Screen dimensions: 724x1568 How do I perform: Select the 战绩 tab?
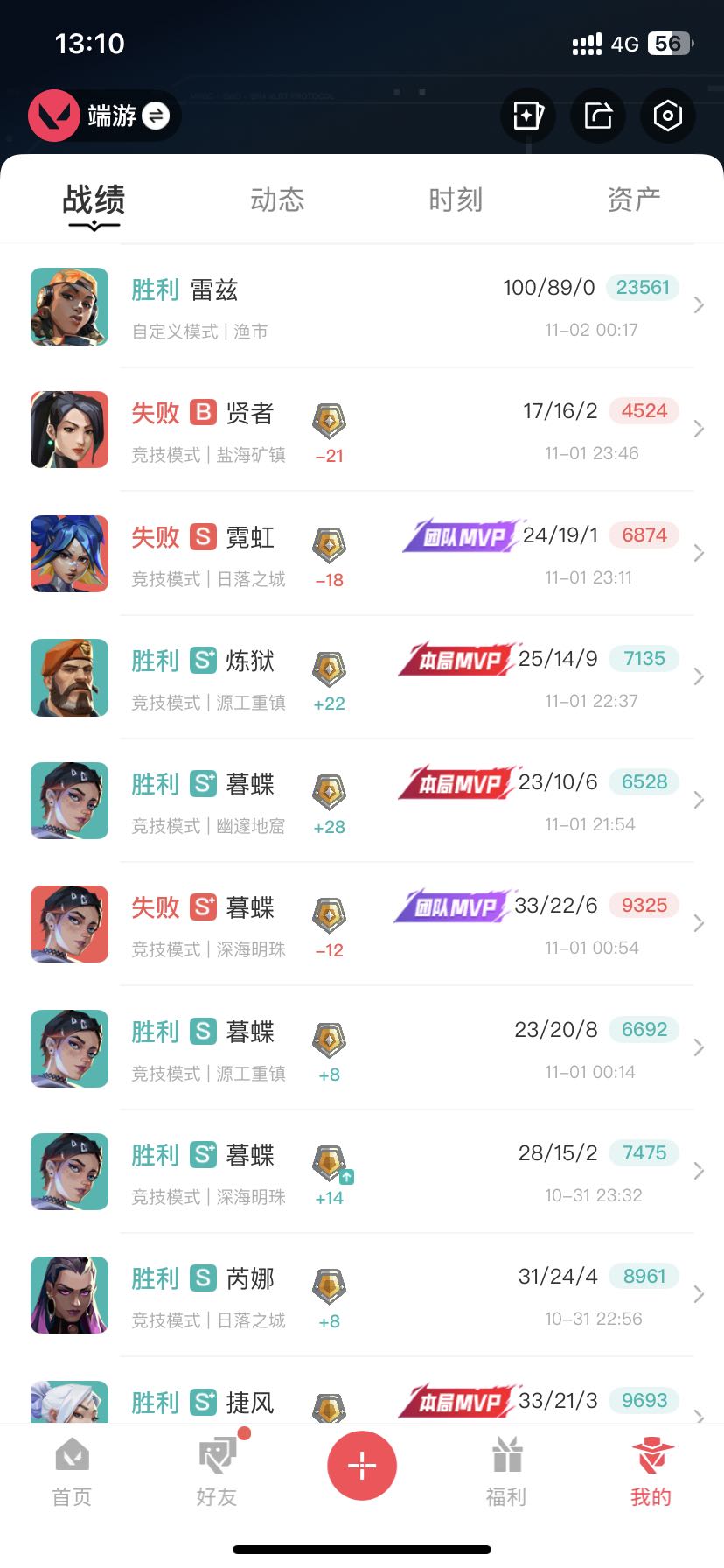coord(94,201)
